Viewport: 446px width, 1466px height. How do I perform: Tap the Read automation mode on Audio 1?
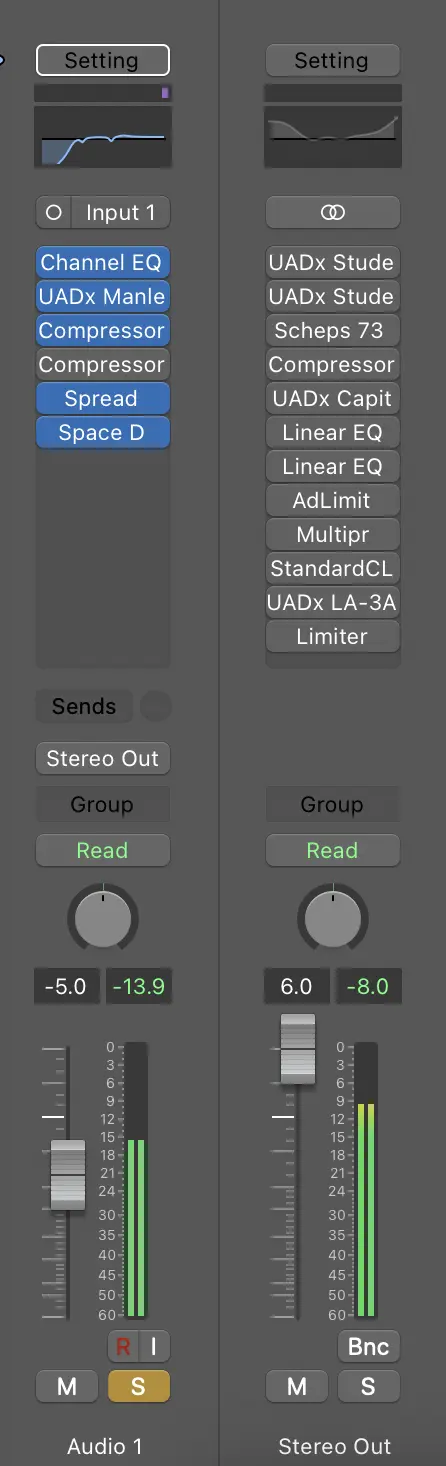point(103,851)
